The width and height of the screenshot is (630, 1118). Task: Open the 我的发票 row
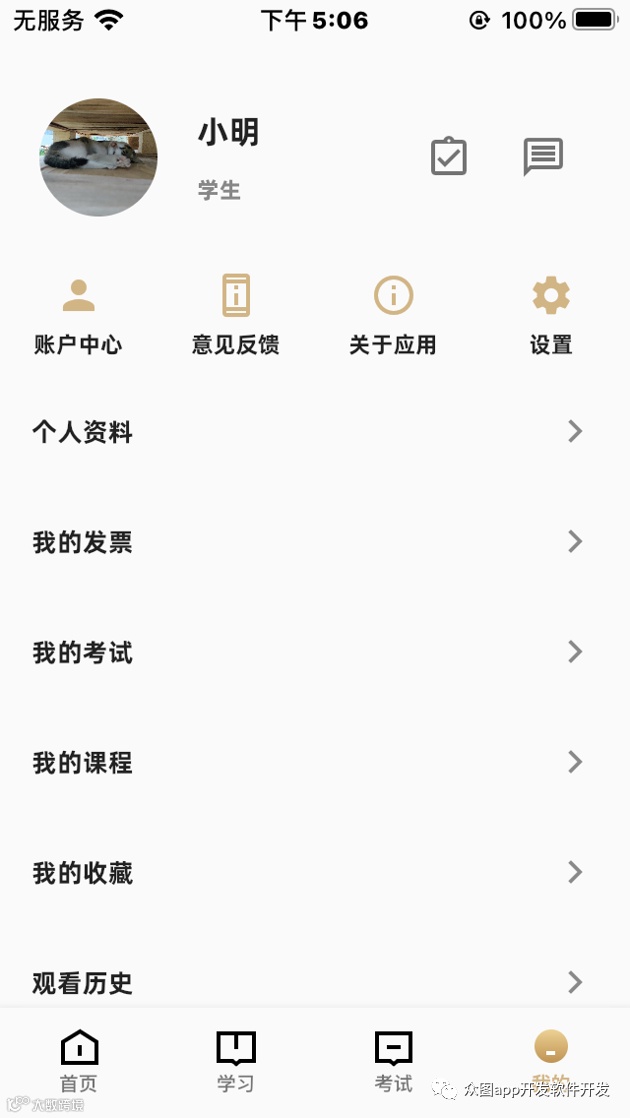click(315, 543)
